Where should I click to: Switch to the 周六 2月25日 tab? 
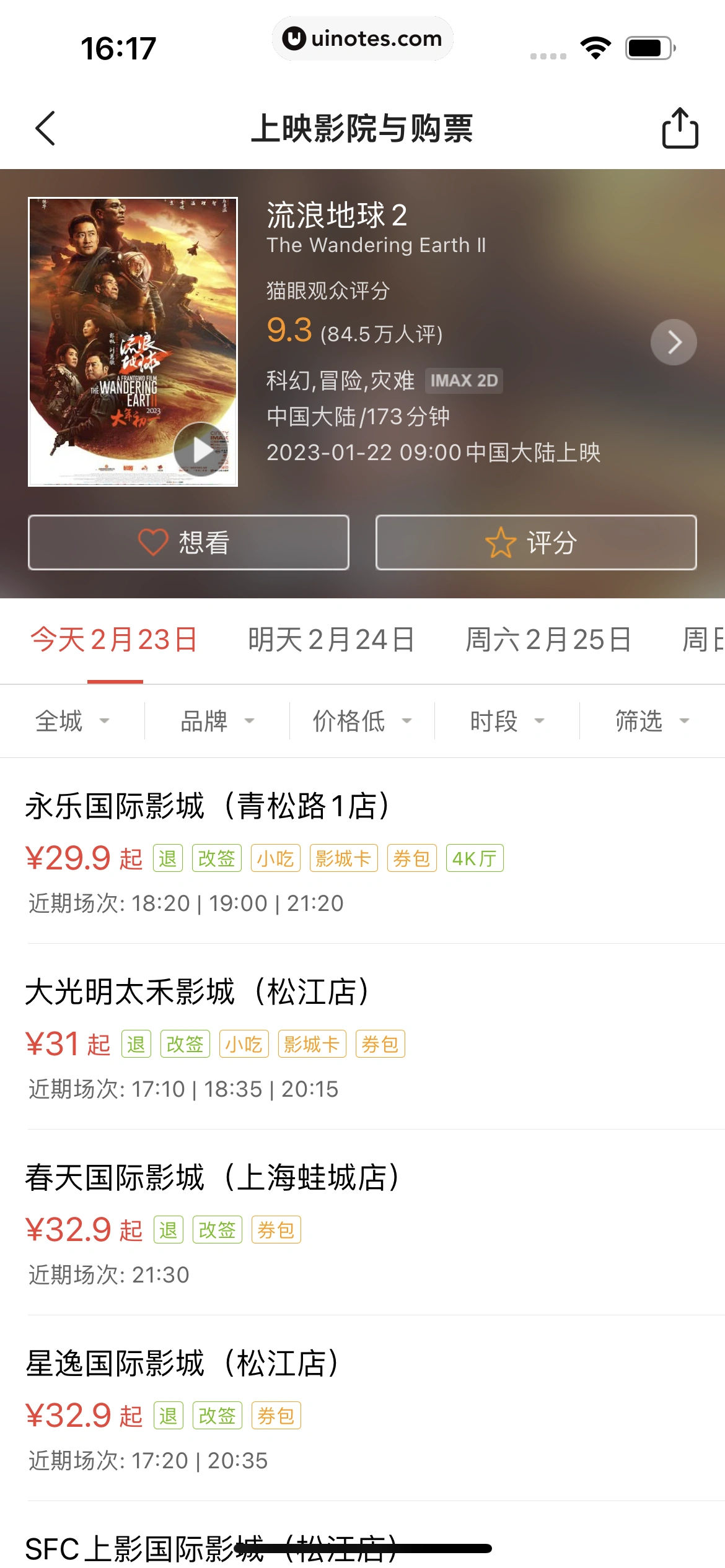[548, 640]
